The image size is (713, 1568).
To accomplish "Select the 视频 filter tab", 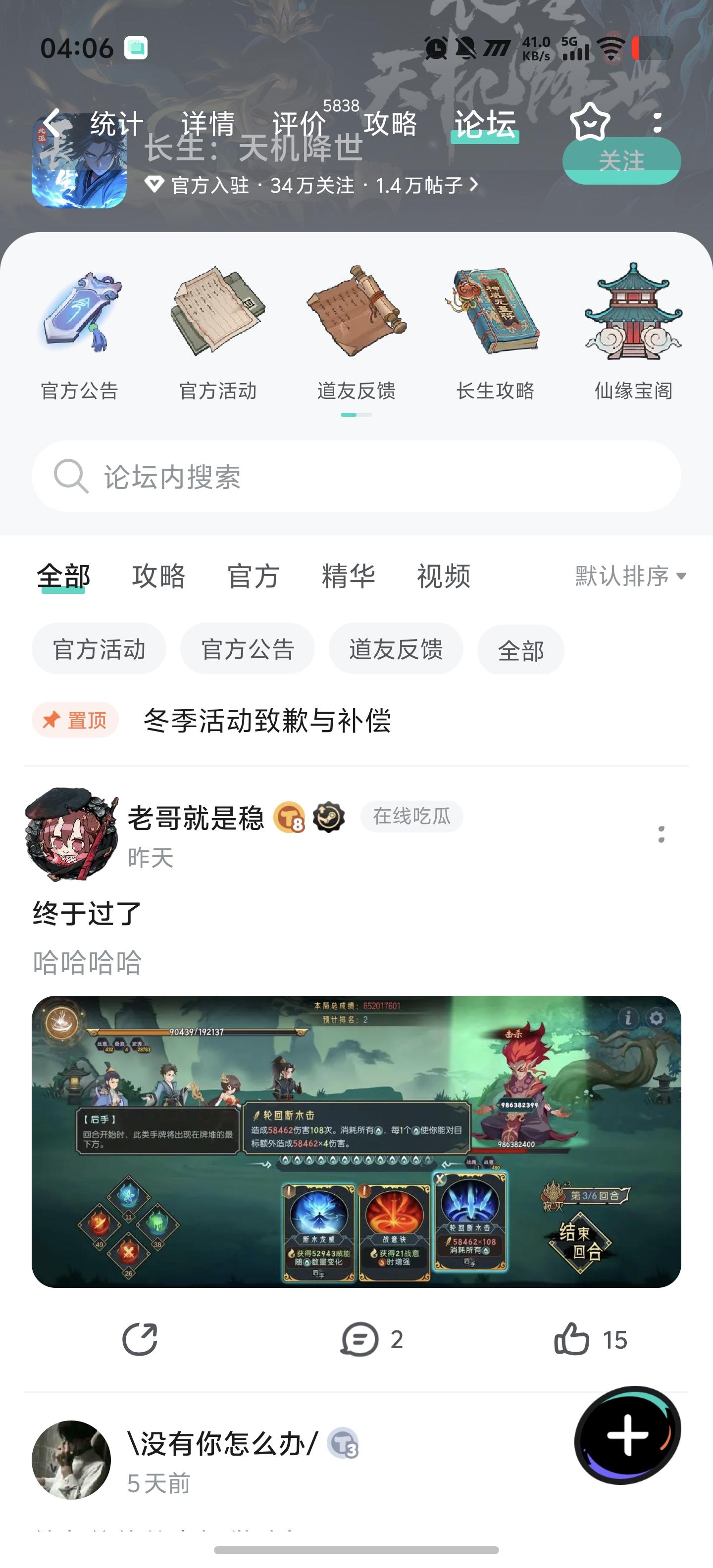I will point(443,576).
